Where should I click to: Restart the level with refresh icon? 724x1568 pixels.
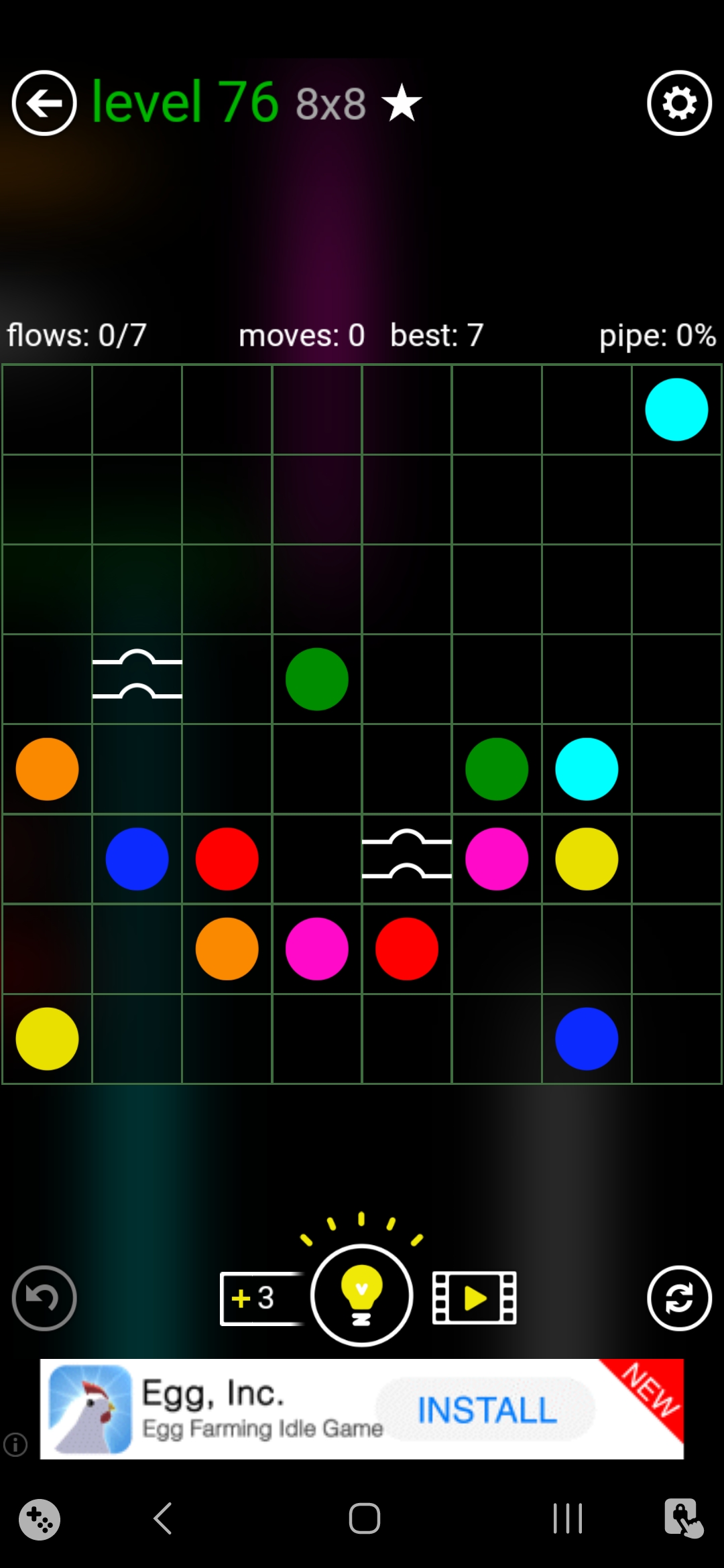(x=679, y=1298)
